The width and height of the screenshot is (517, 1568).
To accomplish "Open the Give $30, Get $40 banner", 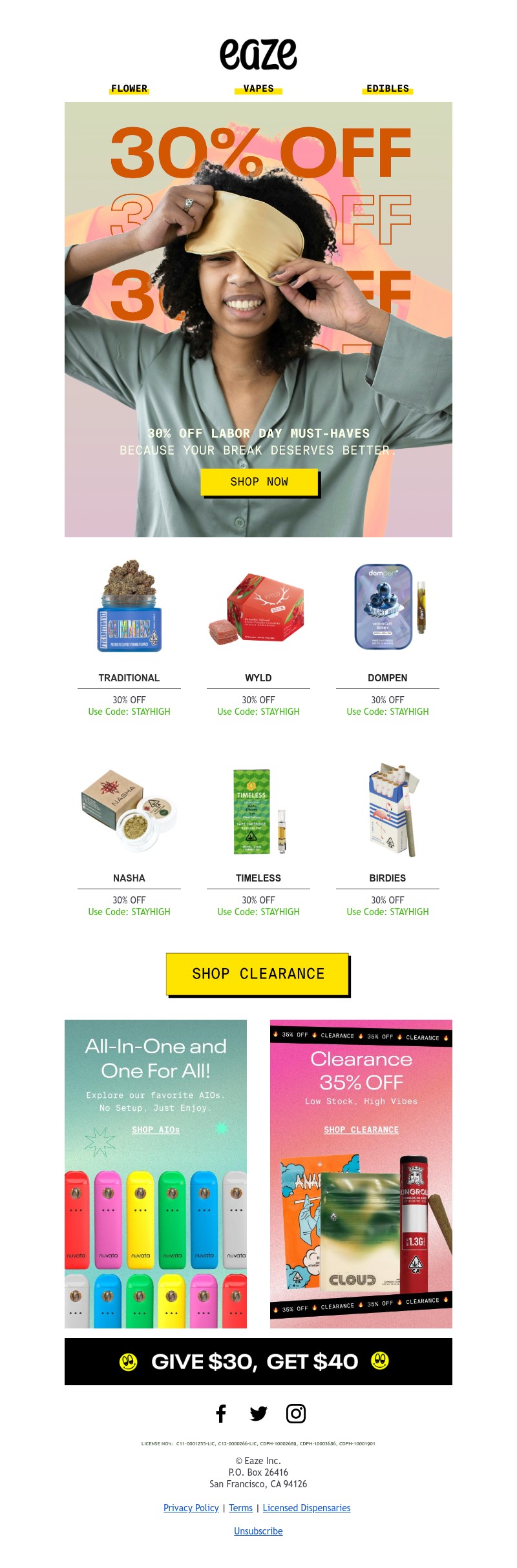I will (258, 1361).
